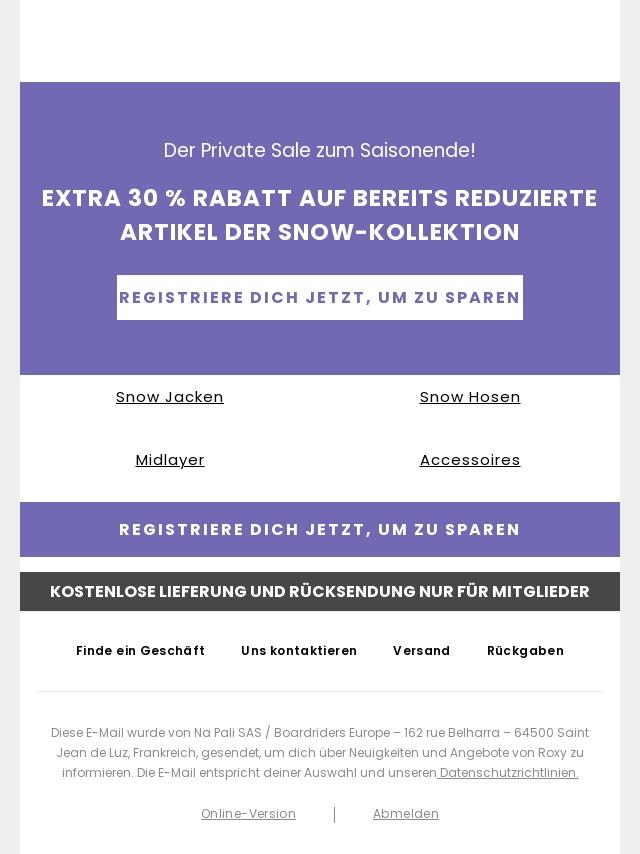Tap Abmelden to unsubscribe
The height and width of the screenshot is (854, 640).
(x=406, y=814)
